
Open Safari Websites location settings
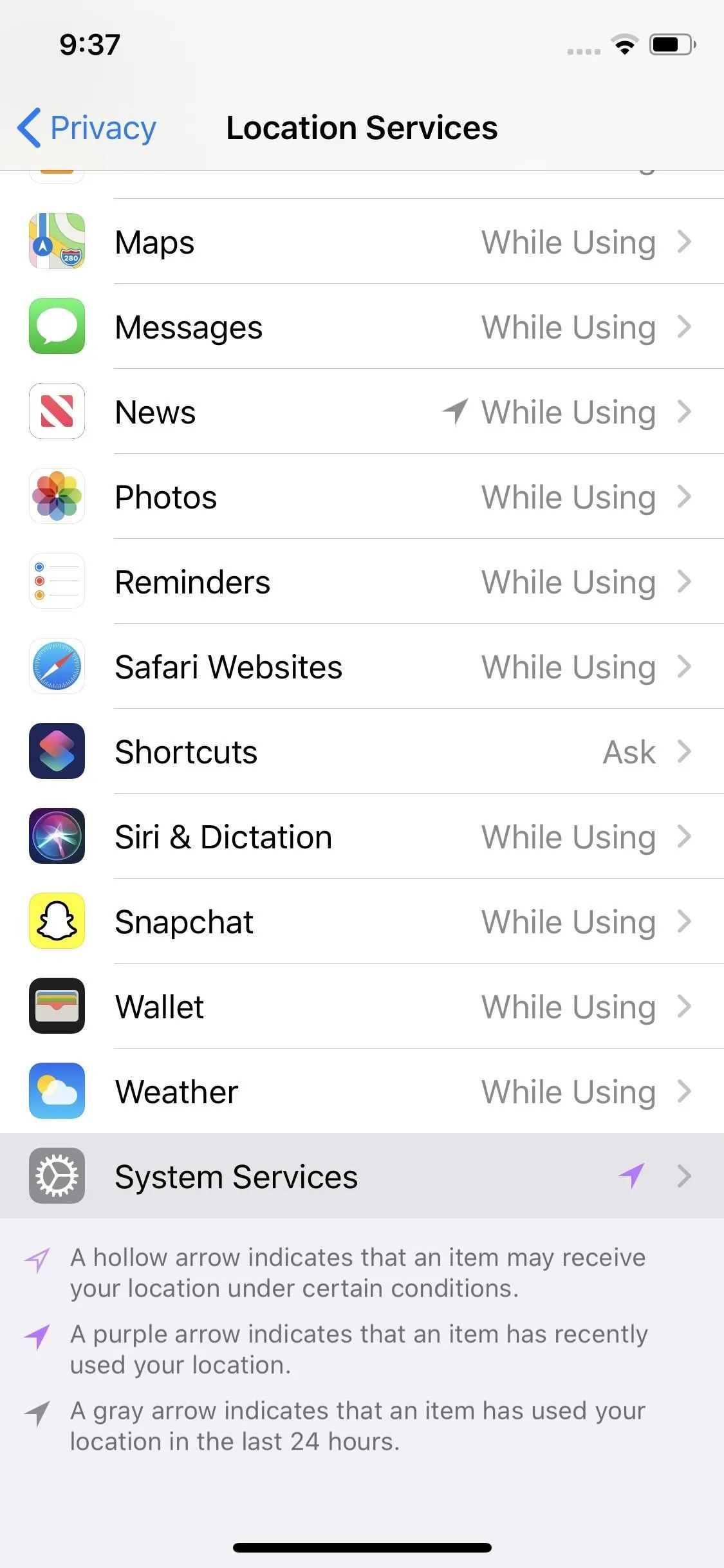coord(362,666)
